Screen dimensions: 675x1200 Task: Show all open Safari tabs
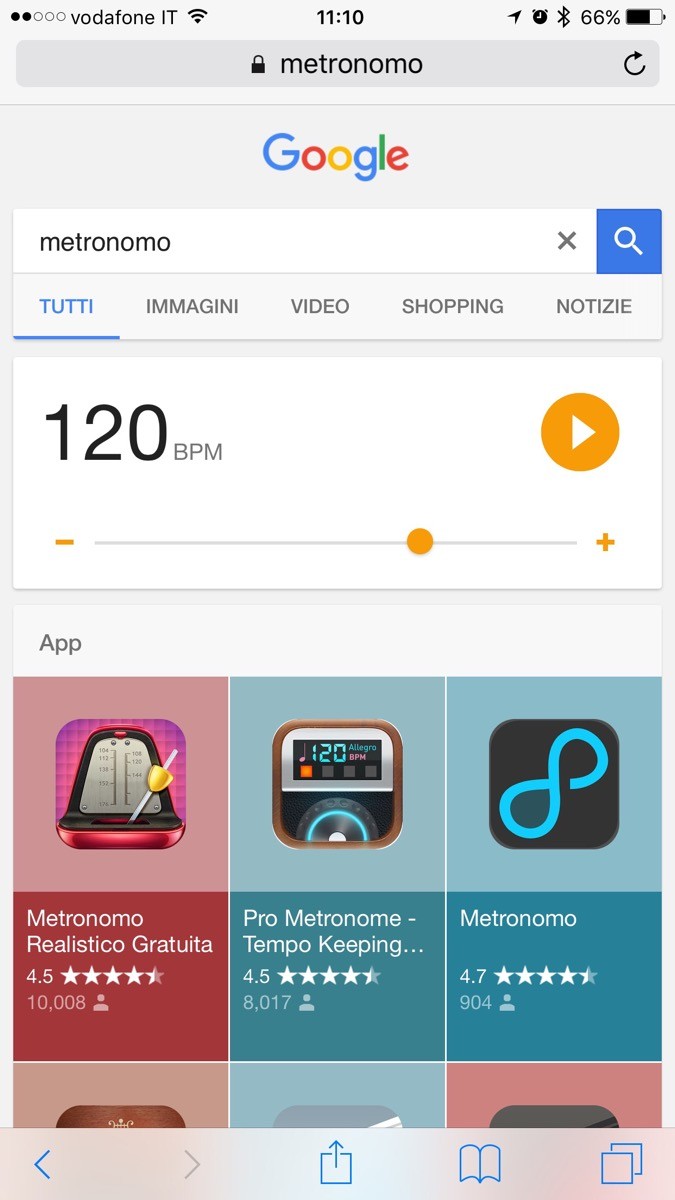click(621, 1164)
